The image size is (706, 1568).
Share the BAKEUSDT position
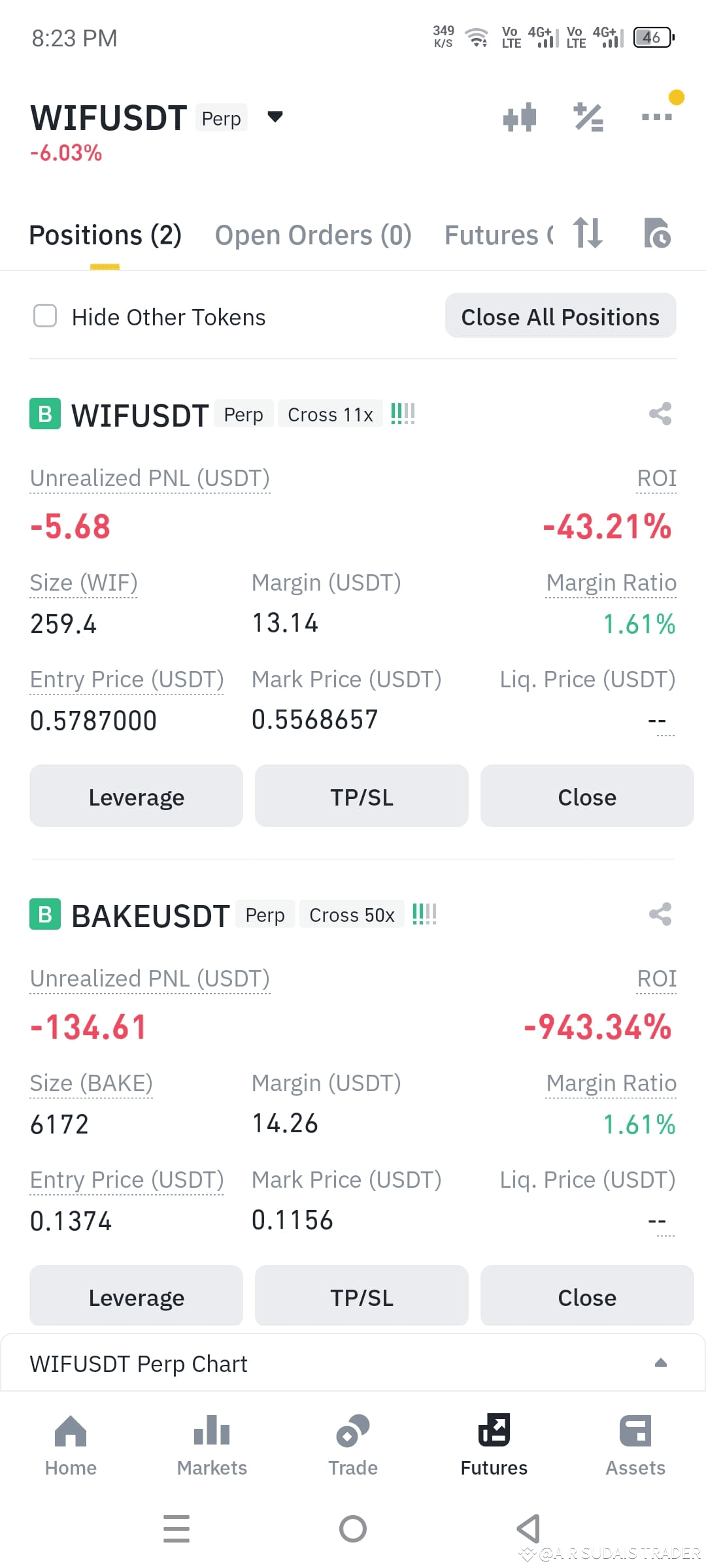coord(660,915)
